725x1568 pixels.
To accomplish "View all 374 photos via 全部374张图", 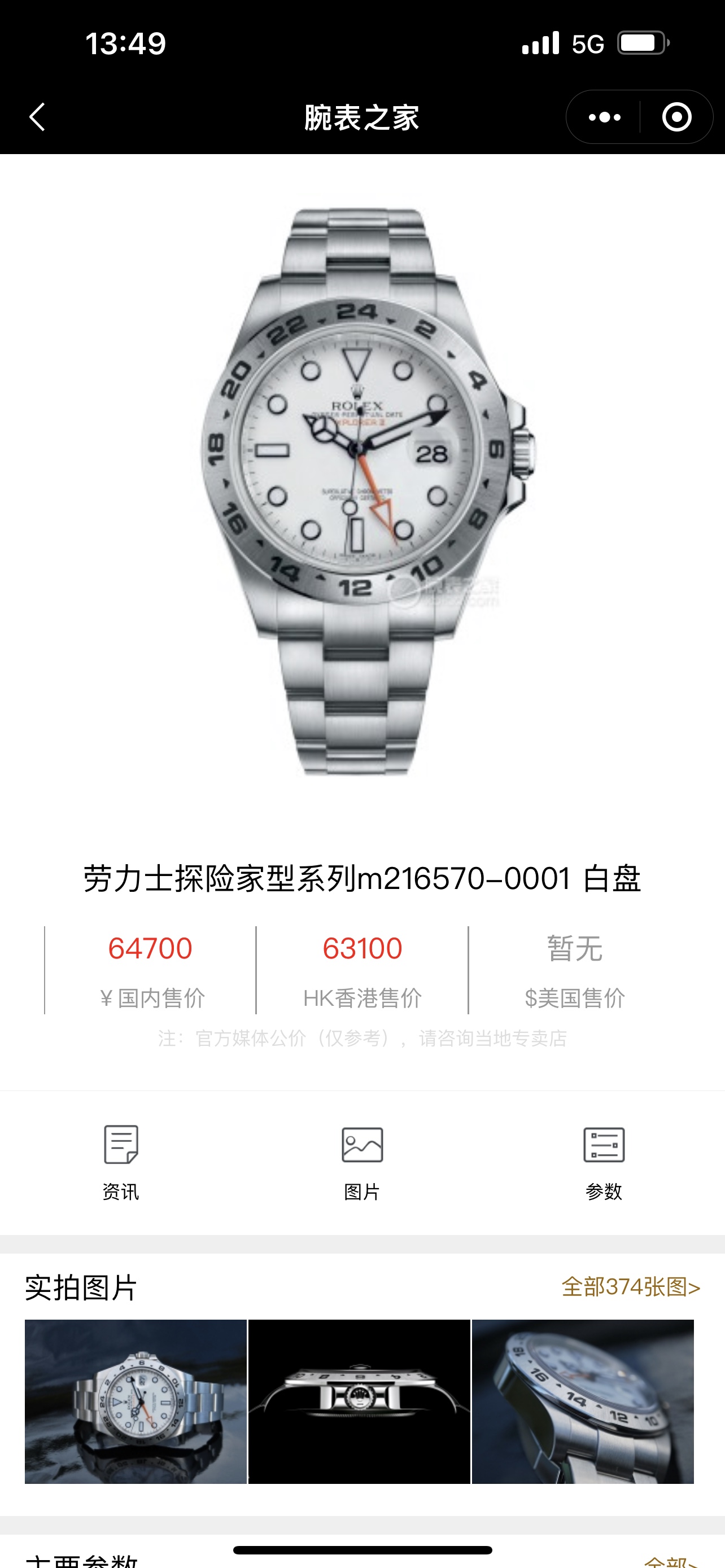I will [x=630, y=1286].
